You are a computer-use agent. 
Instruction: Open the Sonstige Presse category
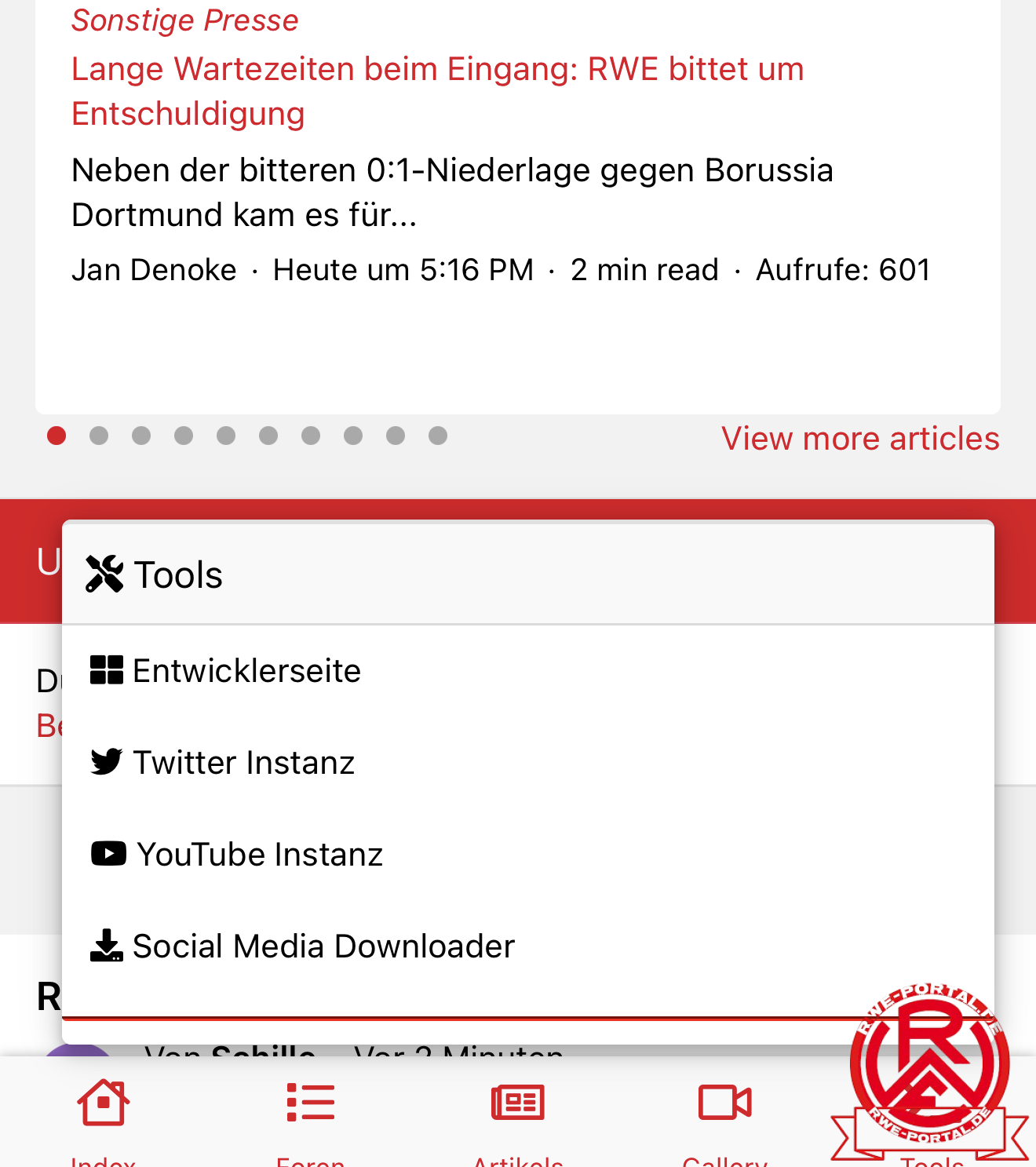(x=185, y=20)
